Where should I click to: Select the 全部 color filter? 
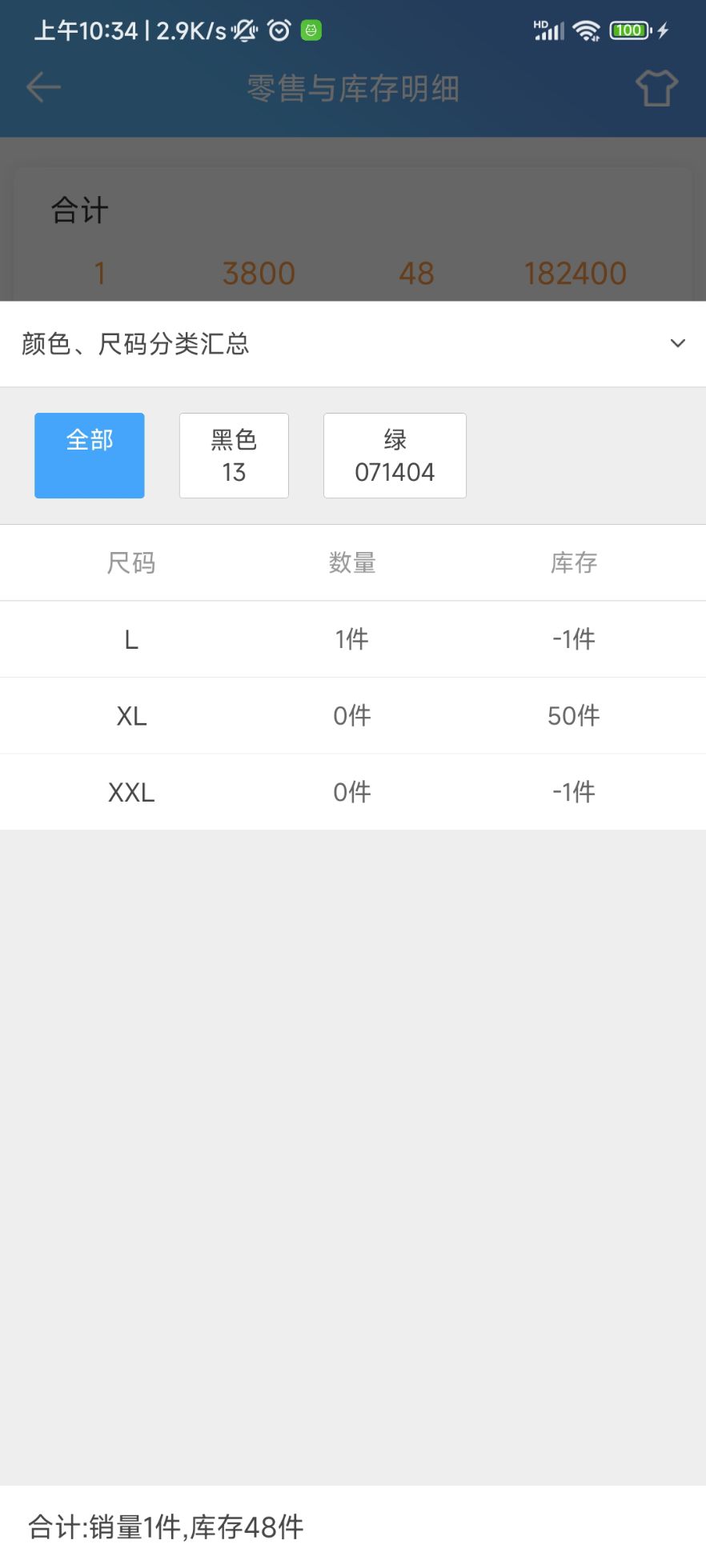90,455
